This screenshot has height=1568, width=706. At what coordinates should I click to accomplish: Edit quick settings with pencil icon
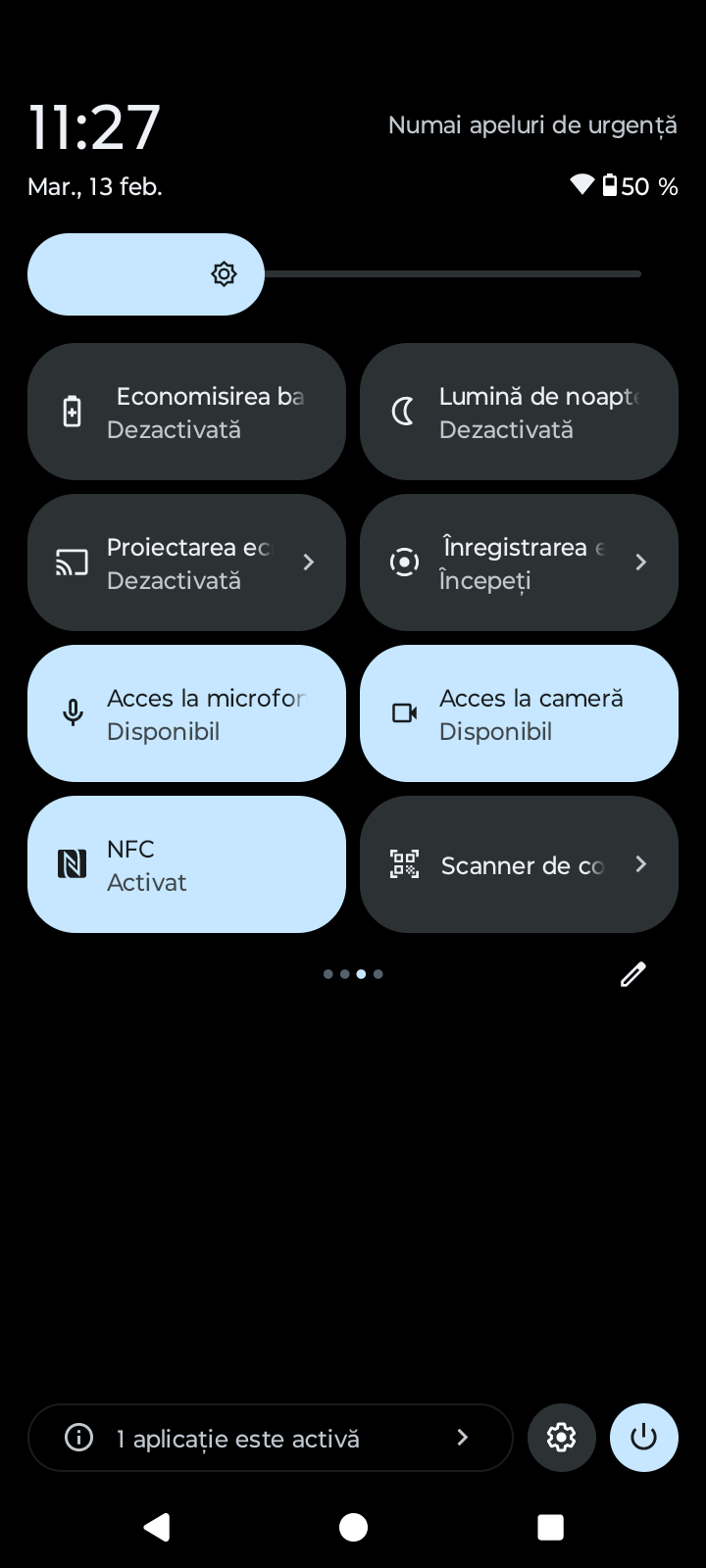633,974
